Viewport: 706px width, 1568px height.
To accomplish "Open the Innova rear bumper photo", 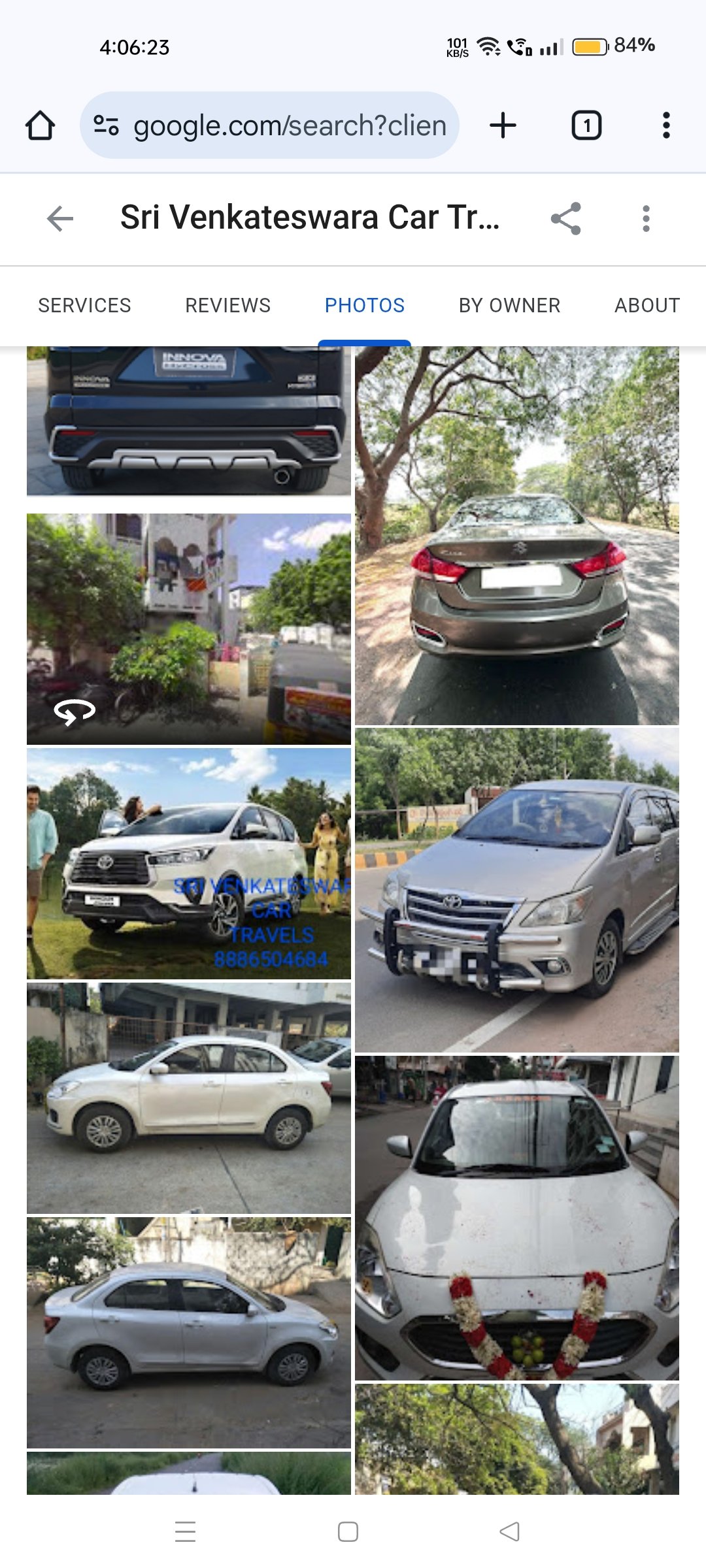I will (188, 420).
